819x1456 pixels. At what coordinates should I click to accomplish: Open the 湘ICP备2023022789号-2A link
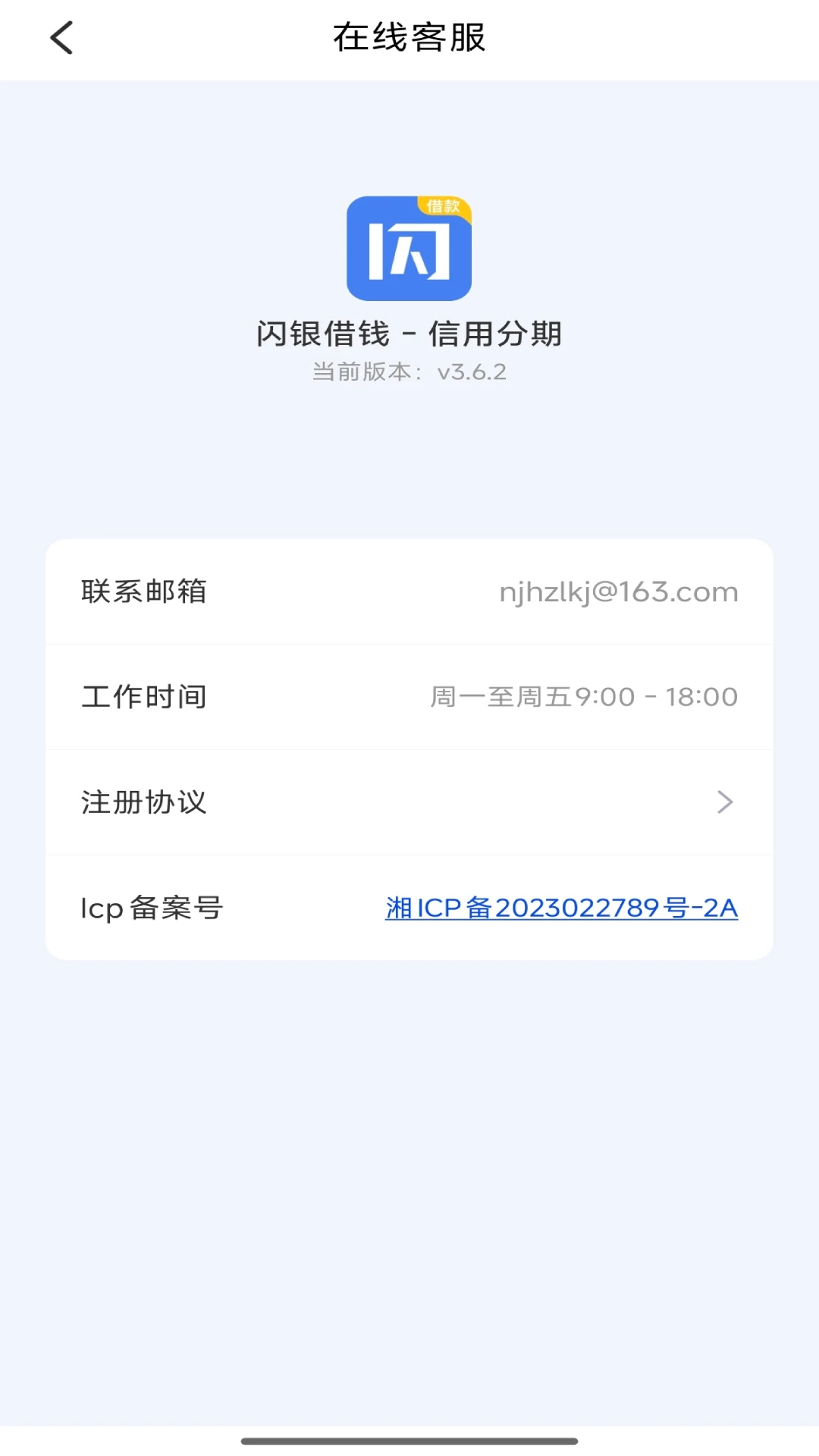coord(561,908)
